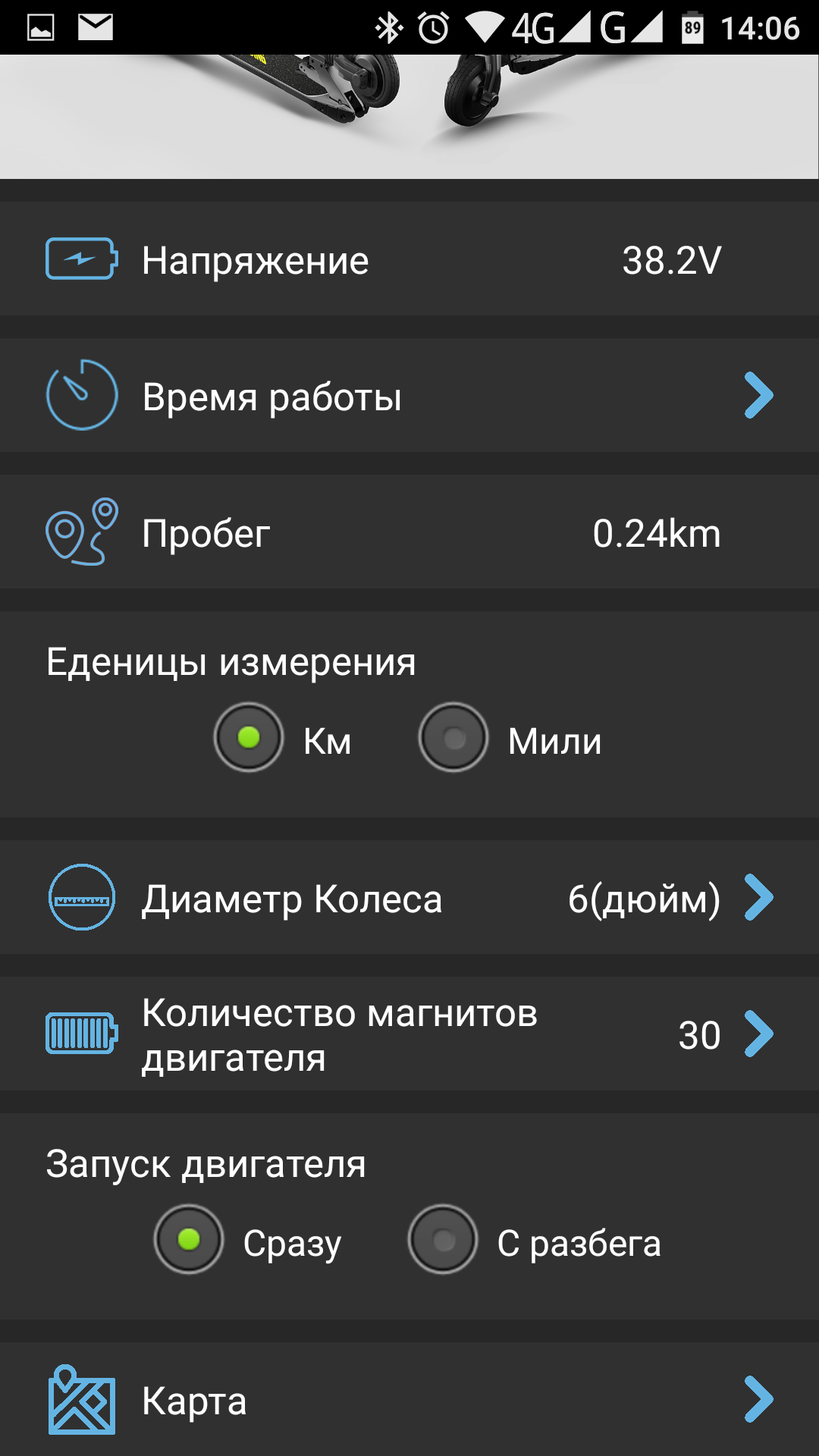The height and width of the screenshot is (1456, 819).
Task: Choose С разбега motor start option
Action: click(x=443, y=1239)
